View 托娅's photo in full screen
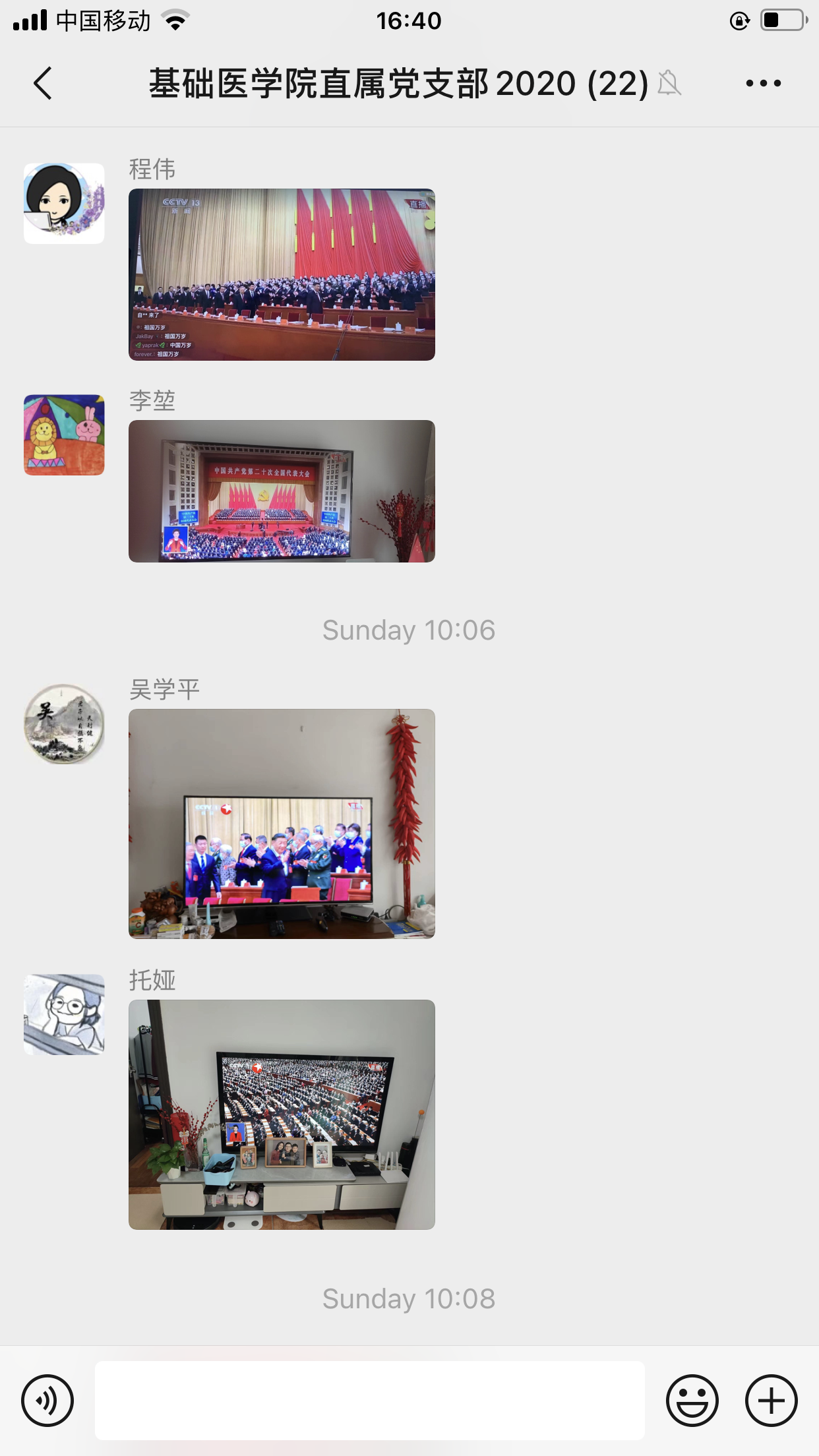Screen dimensions: 819x1456 point(282,1114)
